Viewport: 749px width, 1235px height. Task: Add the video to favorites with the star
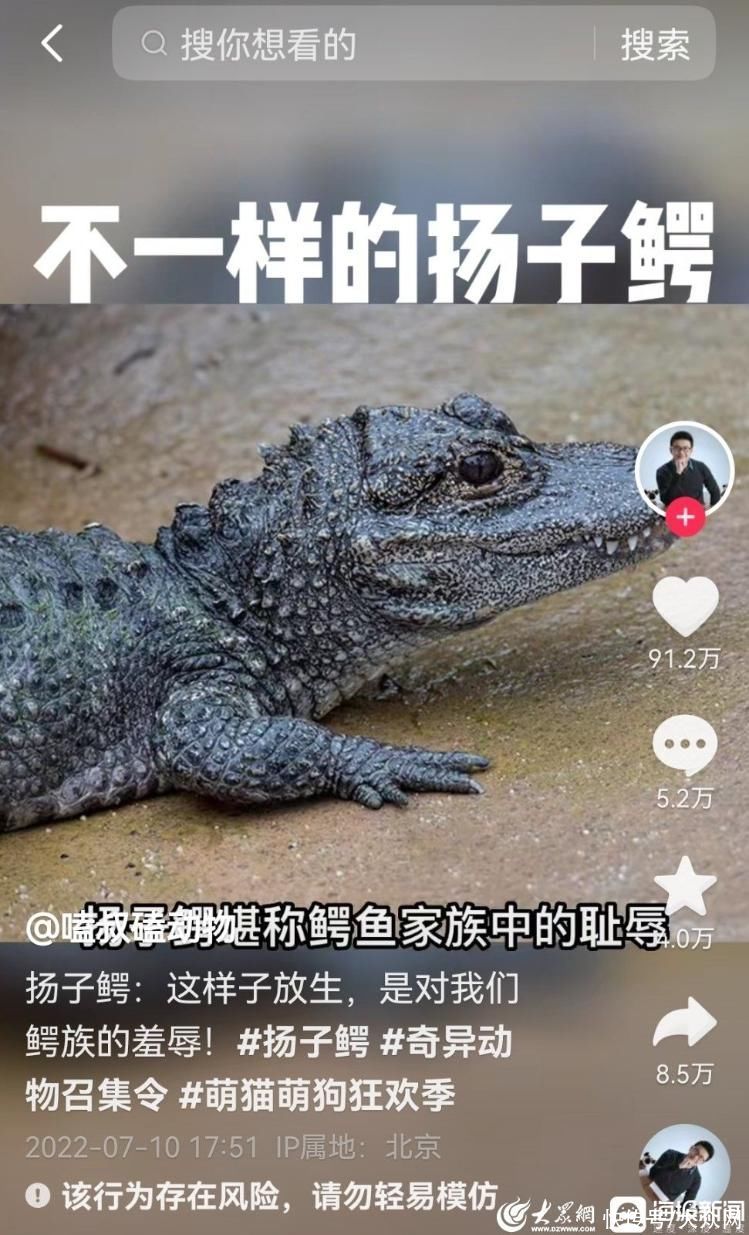coord(685,887)
